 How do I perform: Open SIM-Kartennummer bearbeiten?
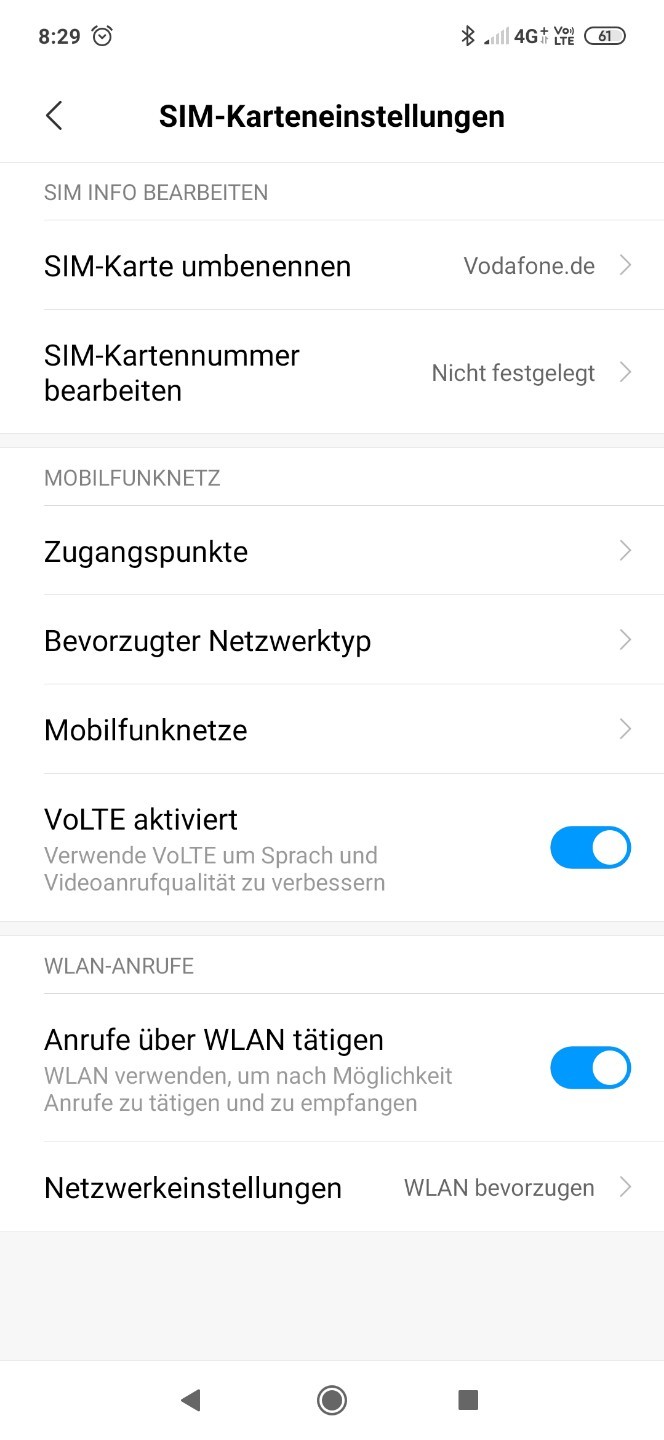point(332,372)
